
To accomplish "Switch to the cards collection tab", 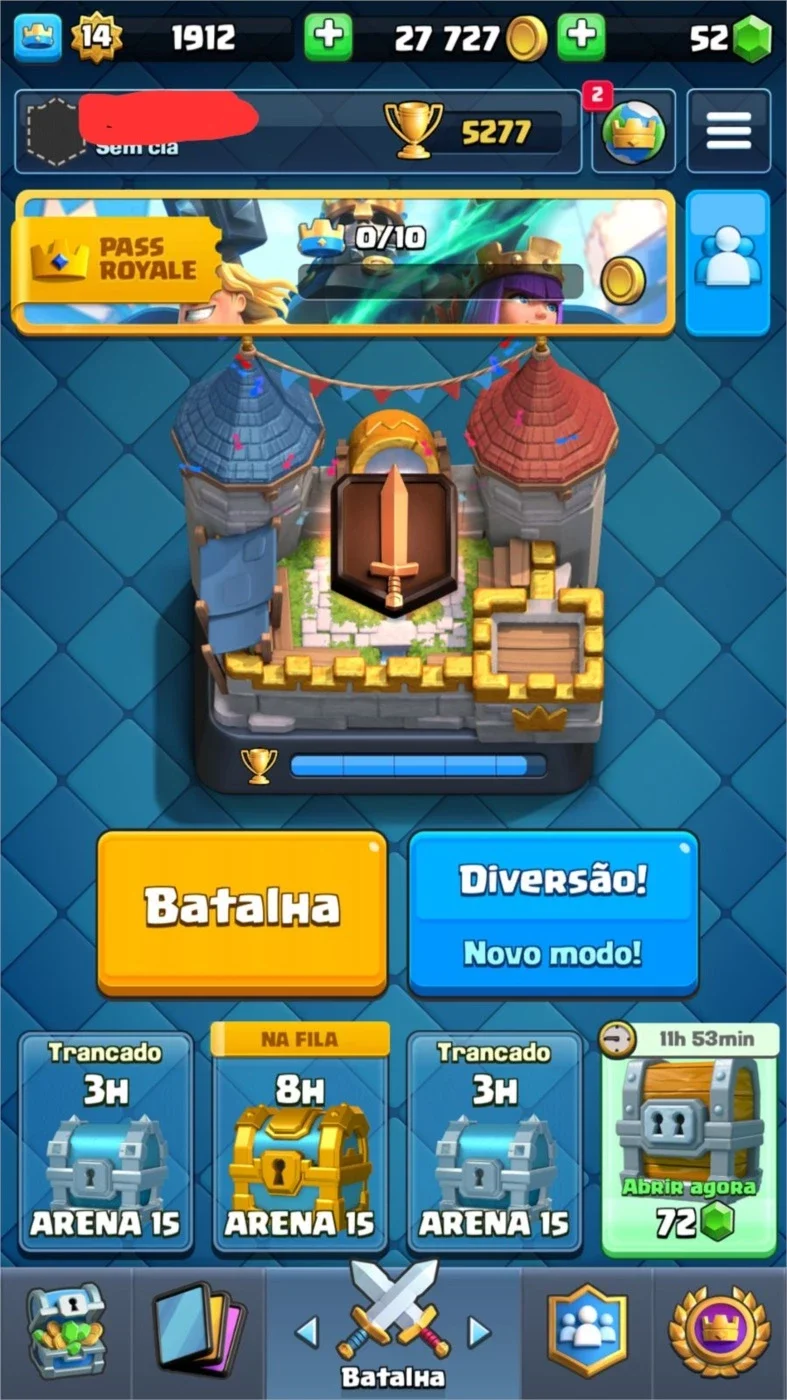I will click(x=198, y=1331).
